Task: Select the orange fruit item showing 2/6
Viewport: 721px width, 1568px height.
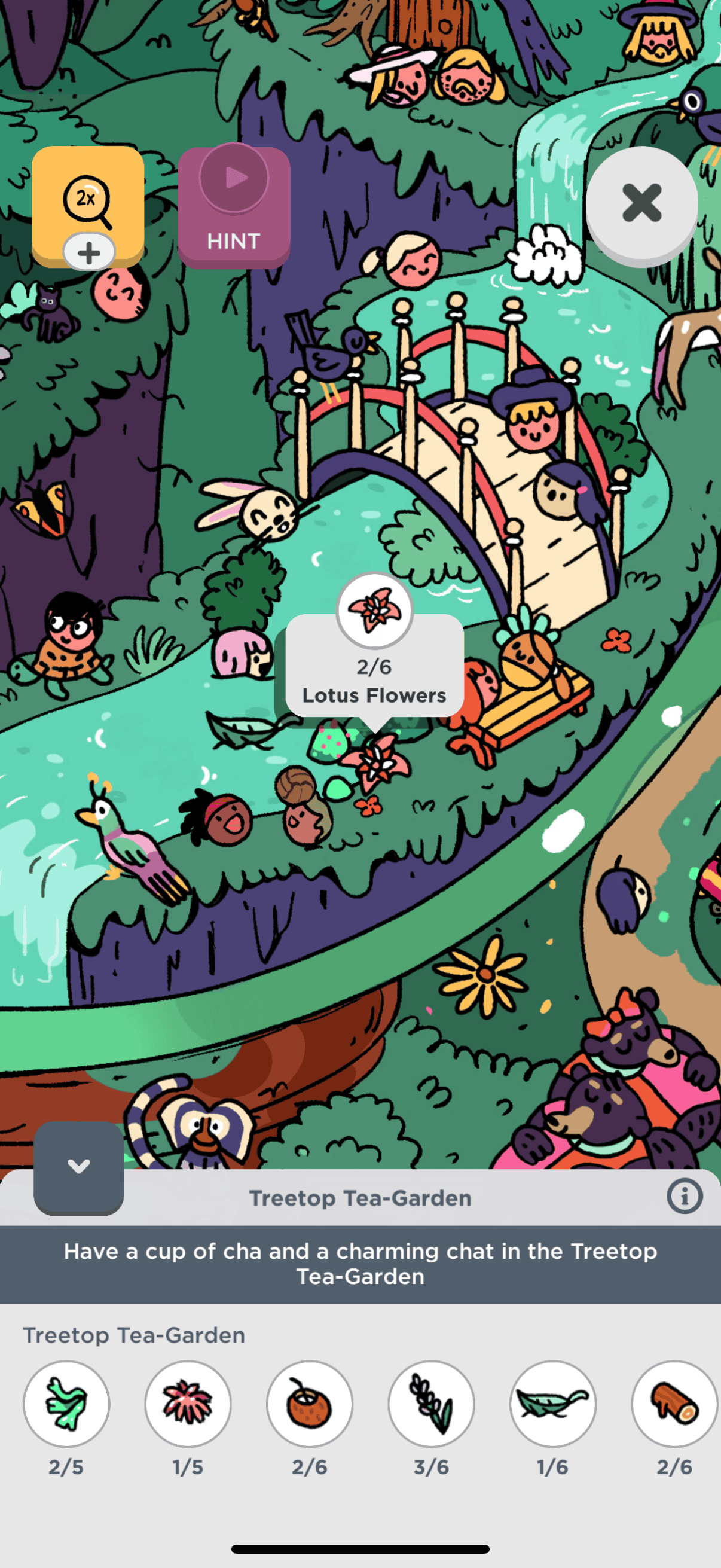Action: point(310,1404)
